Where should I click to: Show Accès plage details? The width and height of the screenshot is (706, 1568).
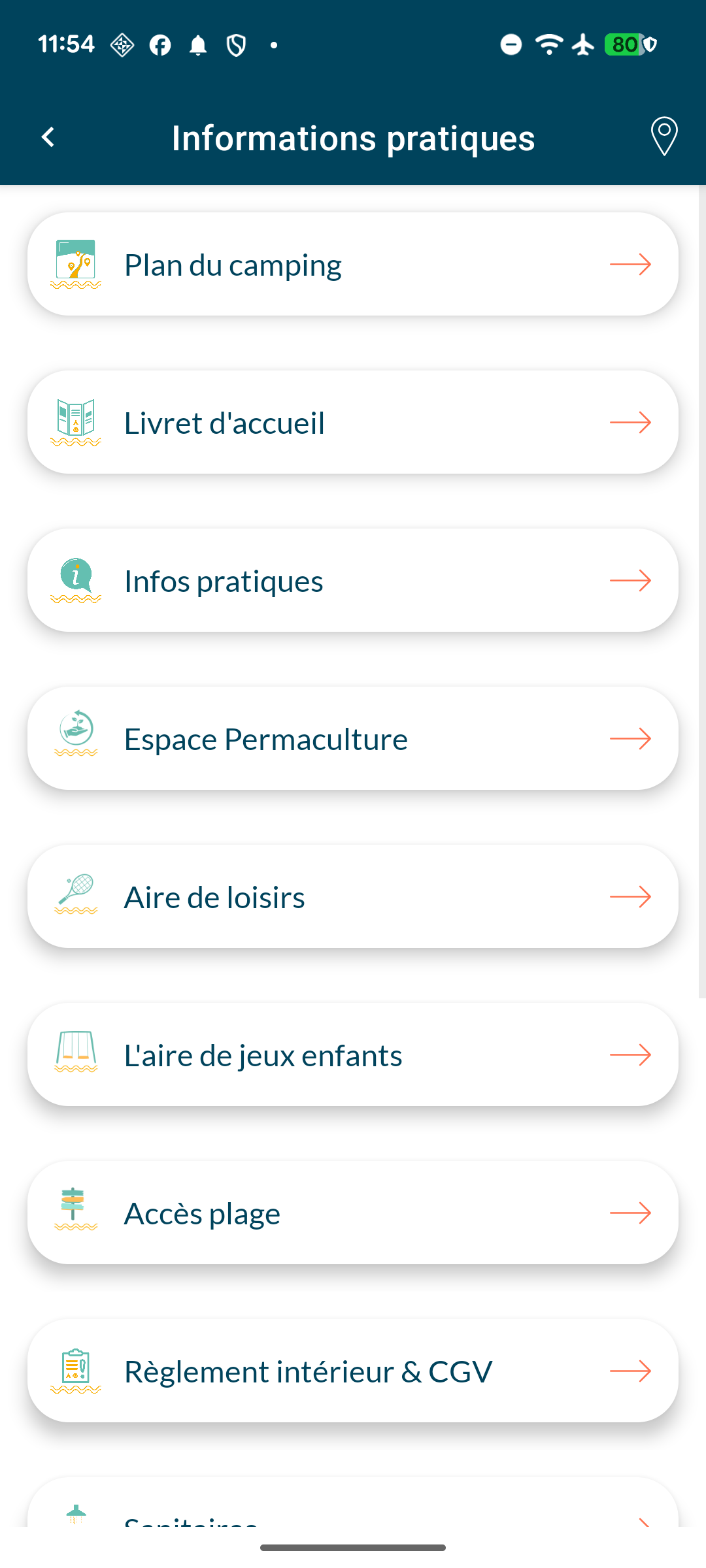pyautogui.click(x=353, y=1213)
